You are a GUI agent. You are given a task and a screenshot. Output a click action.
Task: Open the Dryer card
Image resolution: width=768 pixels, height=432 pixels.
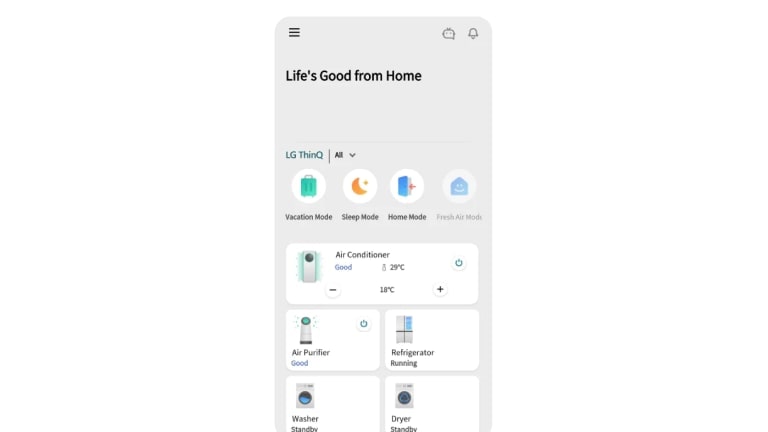432,403
